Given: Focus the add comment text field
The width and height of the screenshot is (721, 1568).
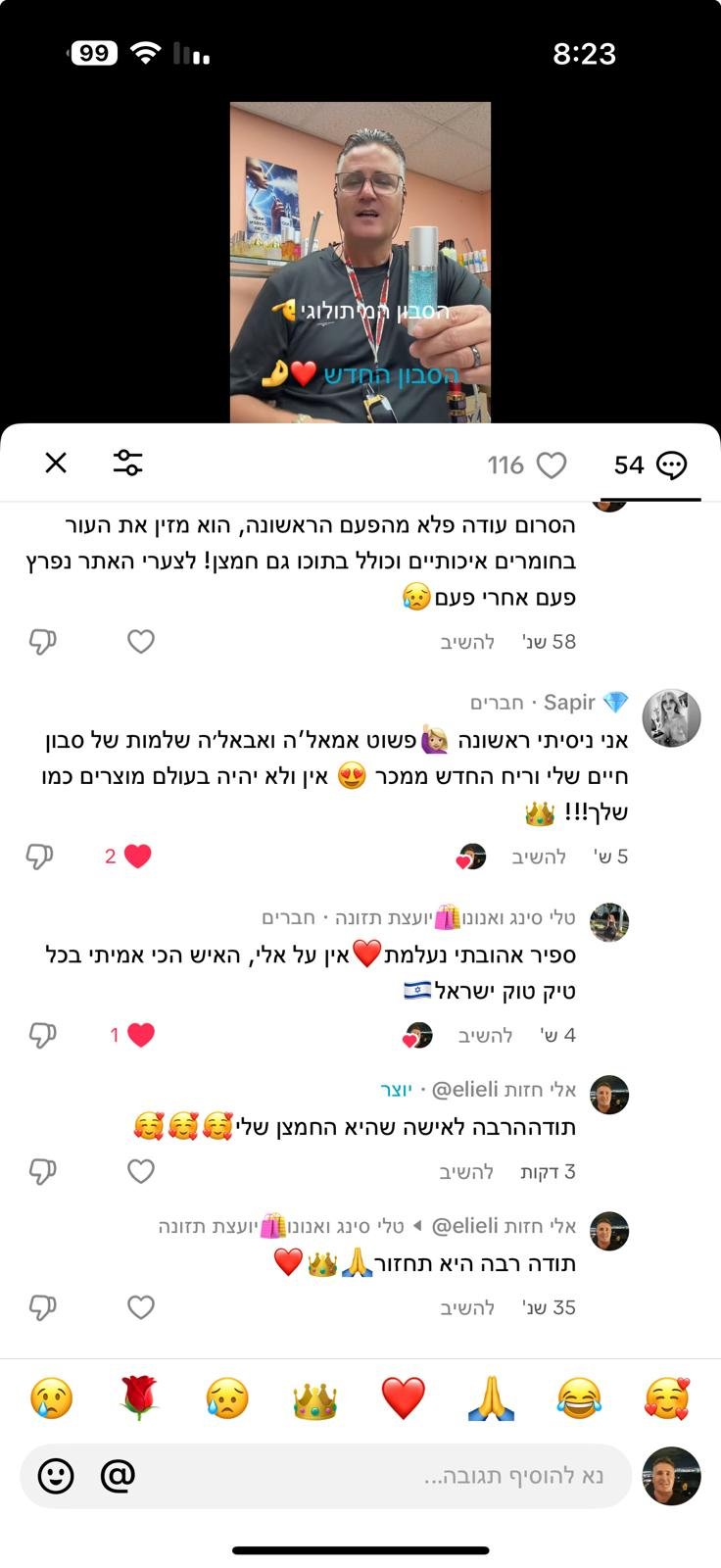Looking at the screenshot, I should click(x=392, y=1476).
